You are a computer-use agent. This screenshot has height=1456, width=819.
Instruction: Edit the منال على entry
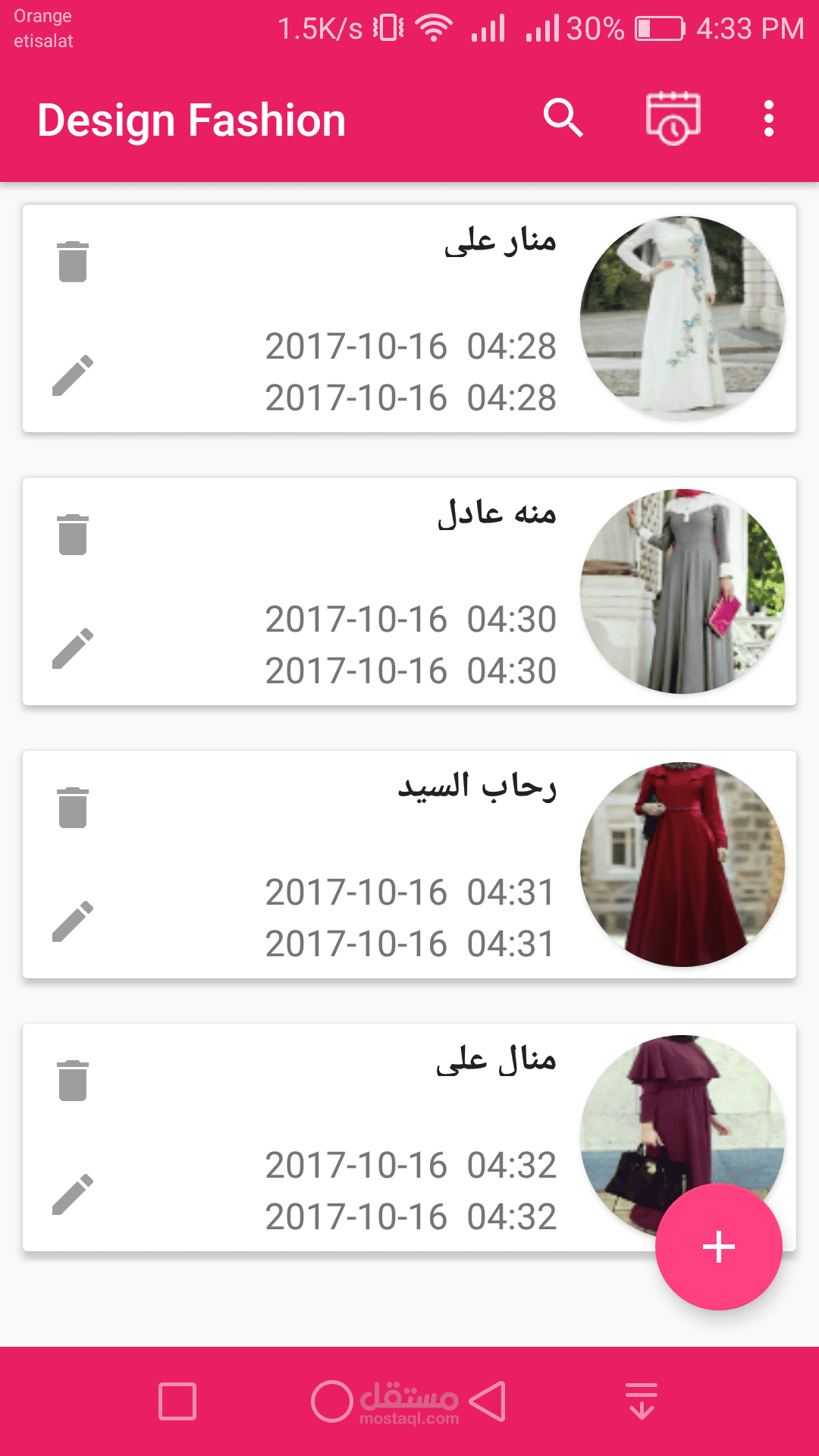(73, 1194)
